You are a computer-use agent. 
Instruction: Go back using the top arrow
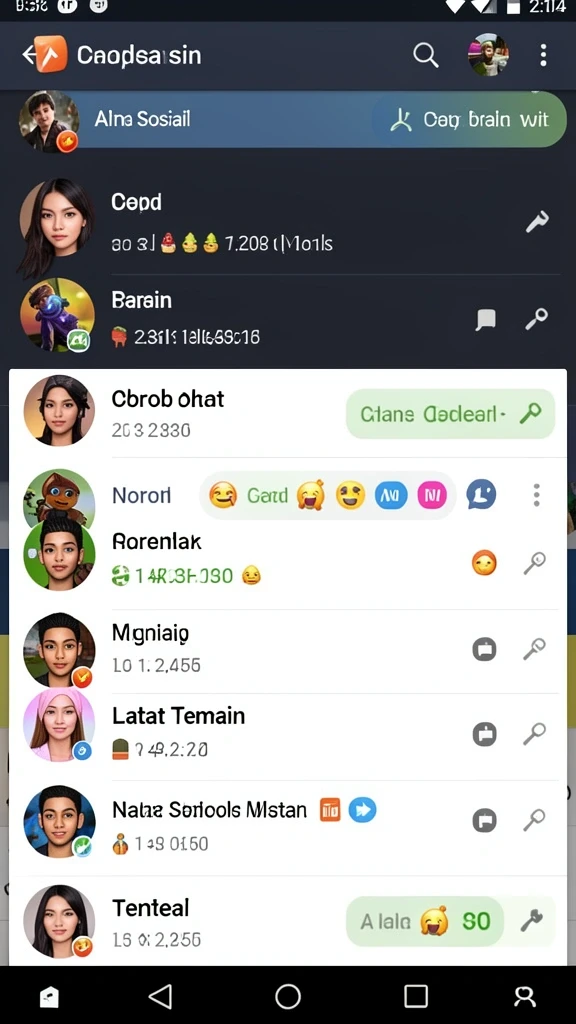[x=31, y=55]
